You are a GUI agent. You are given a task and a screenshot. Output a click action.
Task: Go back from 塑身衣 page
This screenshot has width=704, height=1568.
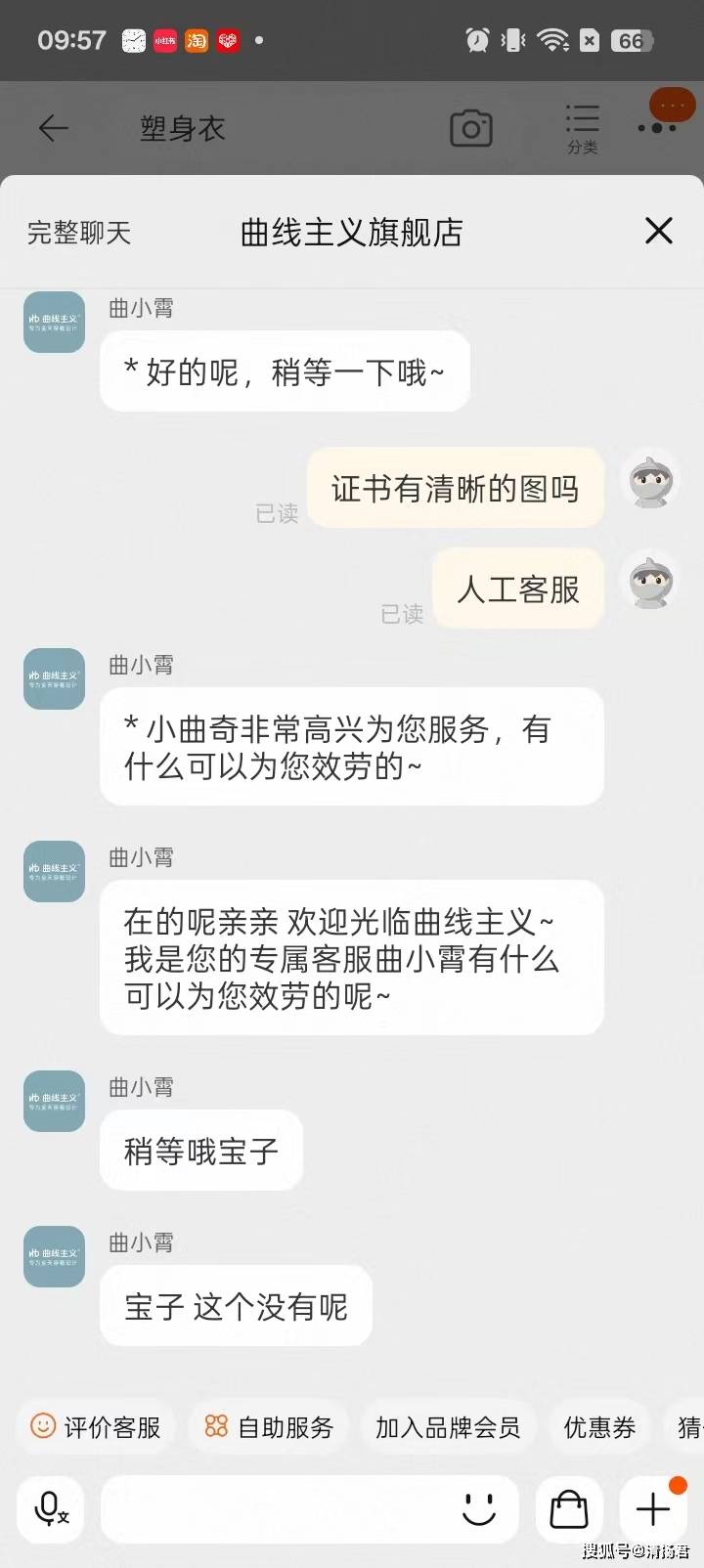[53, 128]
